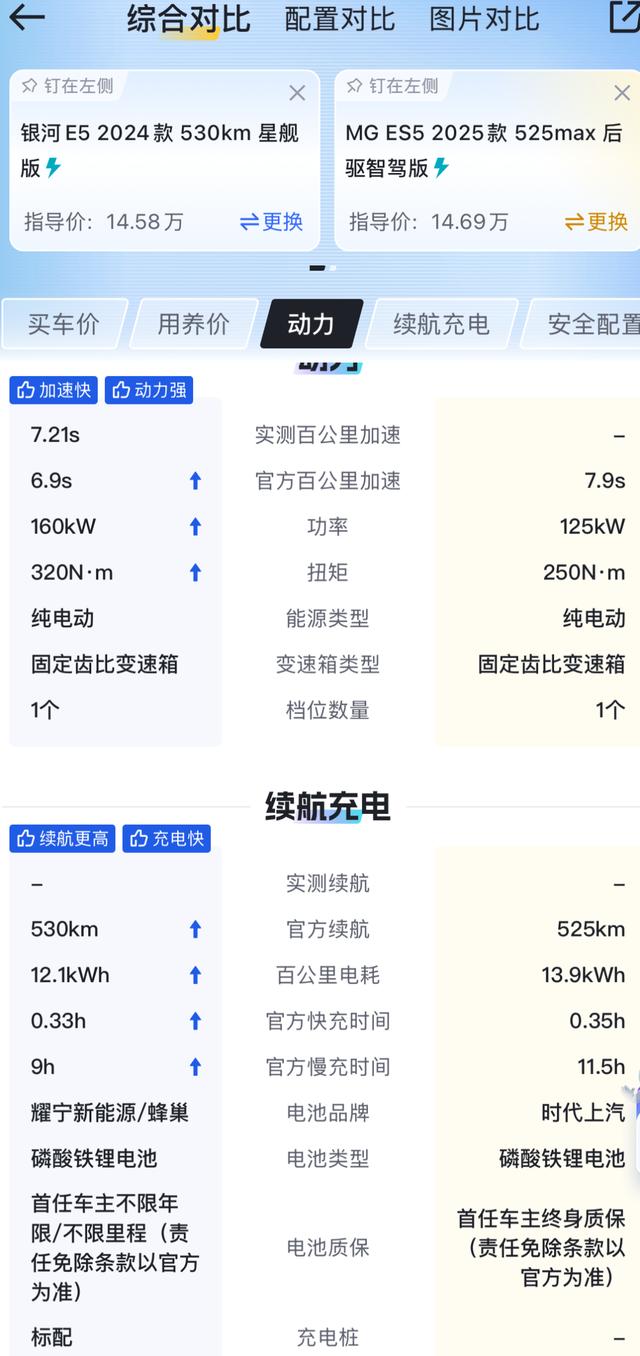Switch to the 图片对比 tab
640x1356 pixels.
[x=484, y=19]
